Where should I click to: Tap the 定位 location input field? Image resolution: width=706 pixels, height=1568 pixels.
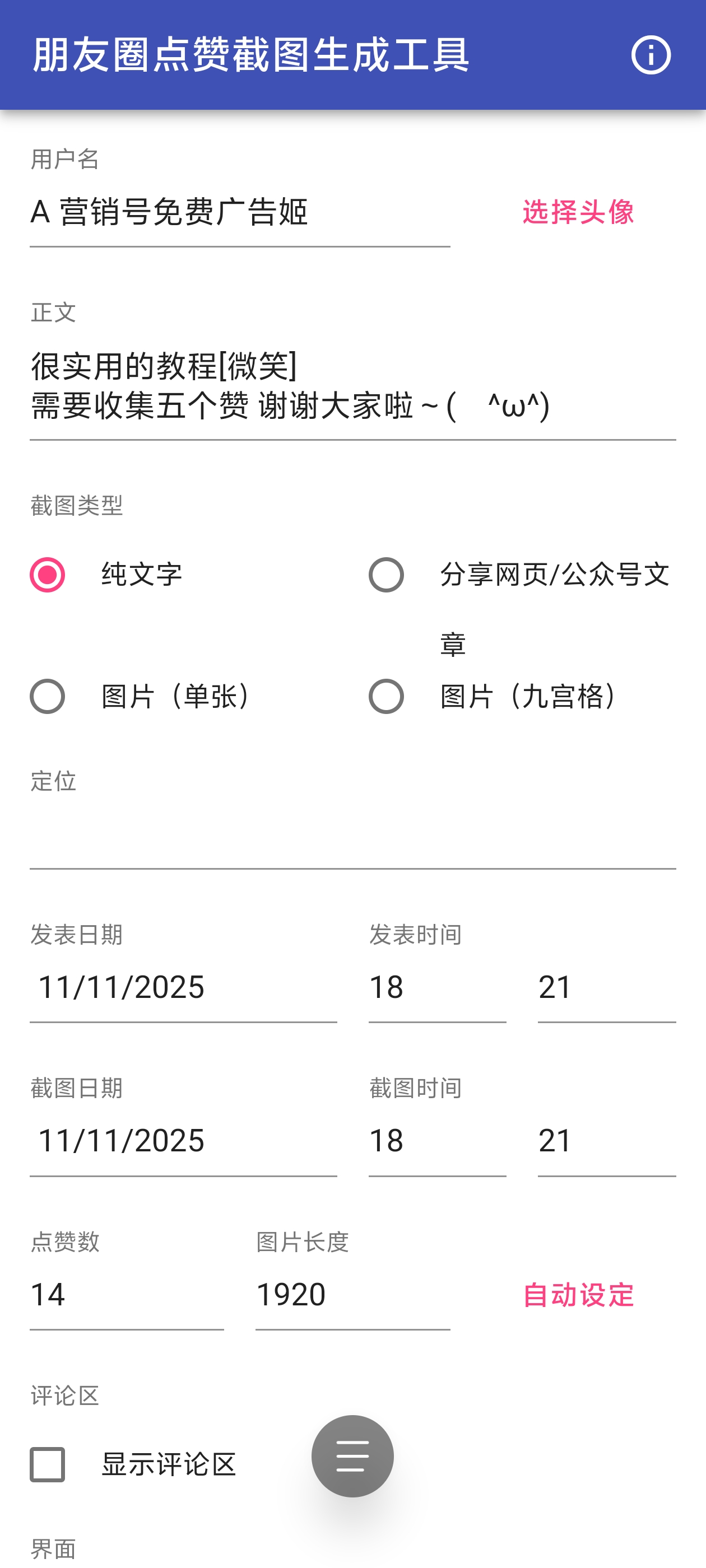tap(352, 840)
